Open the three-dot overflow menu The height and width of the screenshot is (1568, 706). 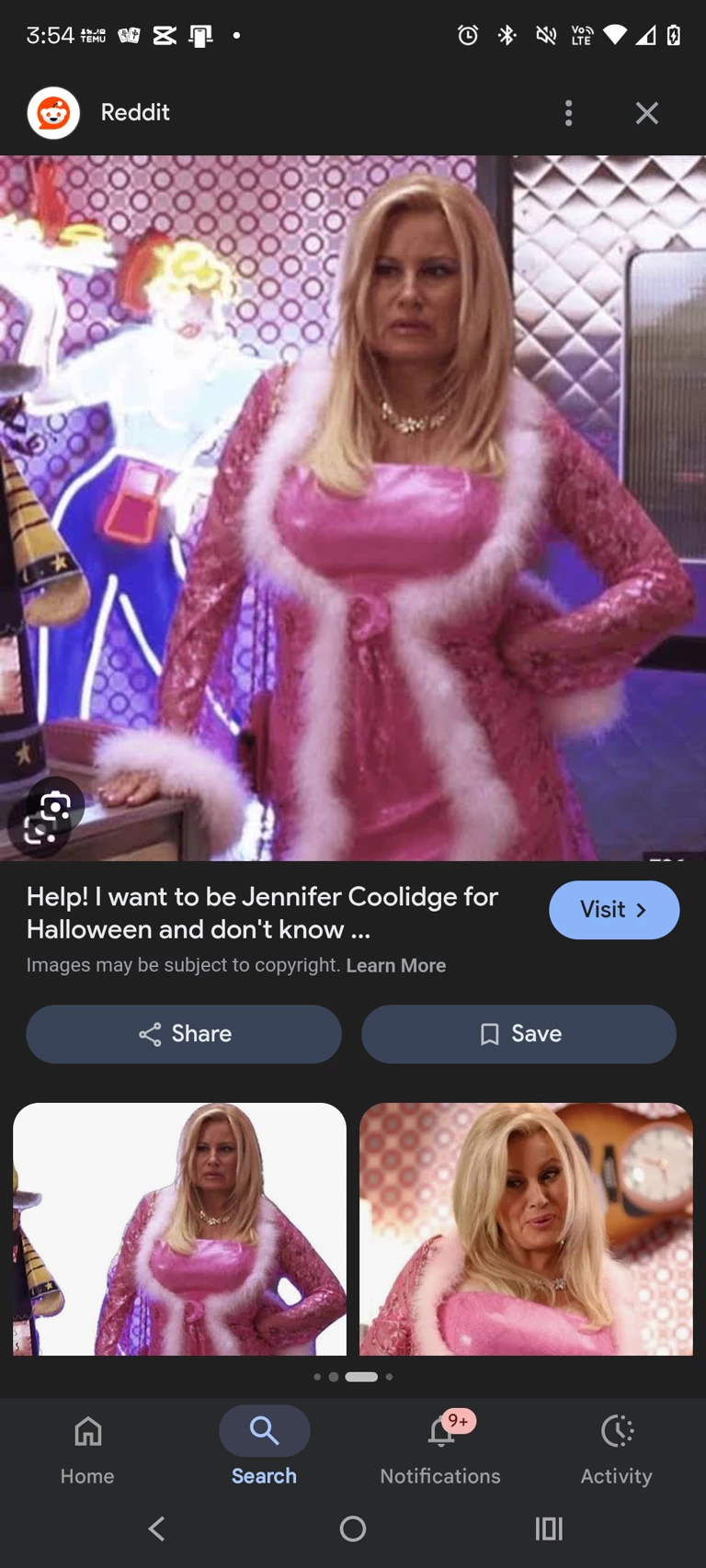[x=568, y=113]
